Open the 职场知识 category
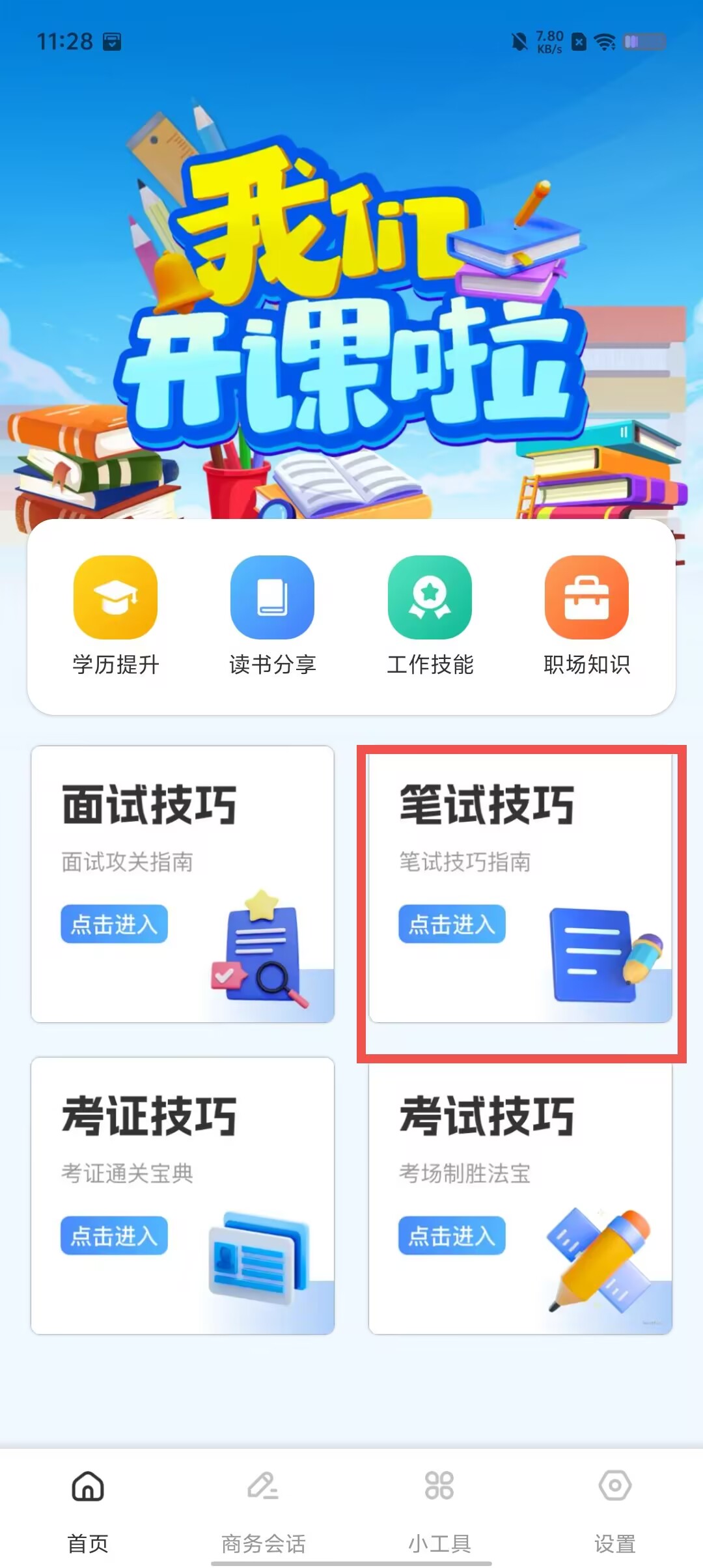 pos(586,615)
